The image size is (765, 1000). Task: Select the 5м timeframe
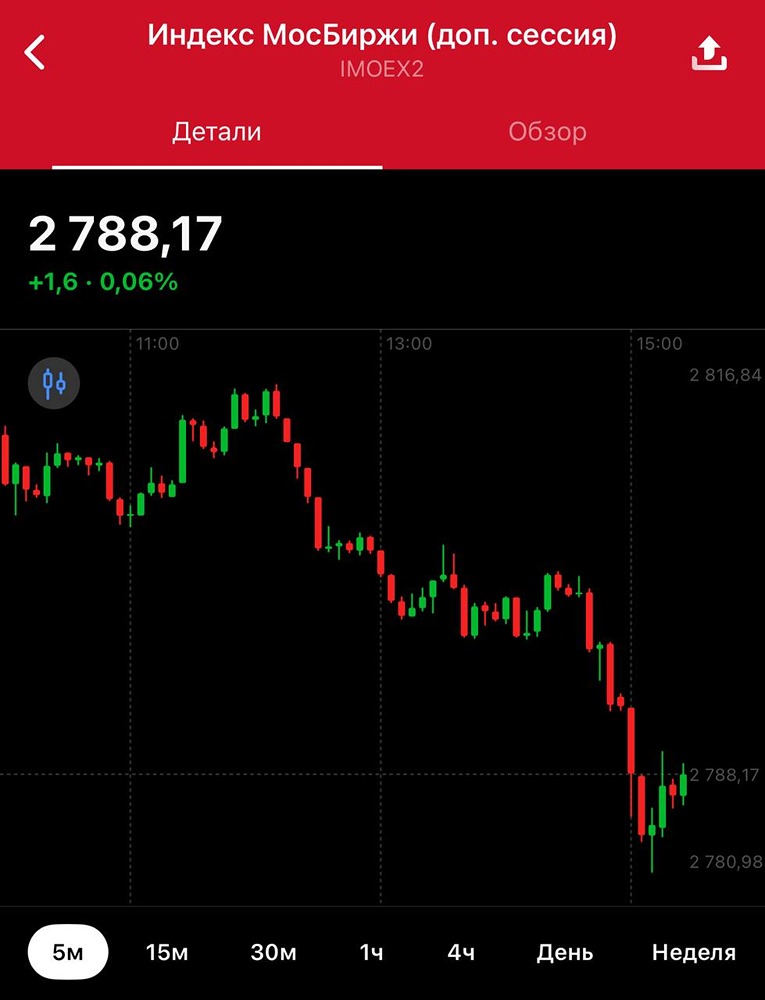tap(68, 952)
